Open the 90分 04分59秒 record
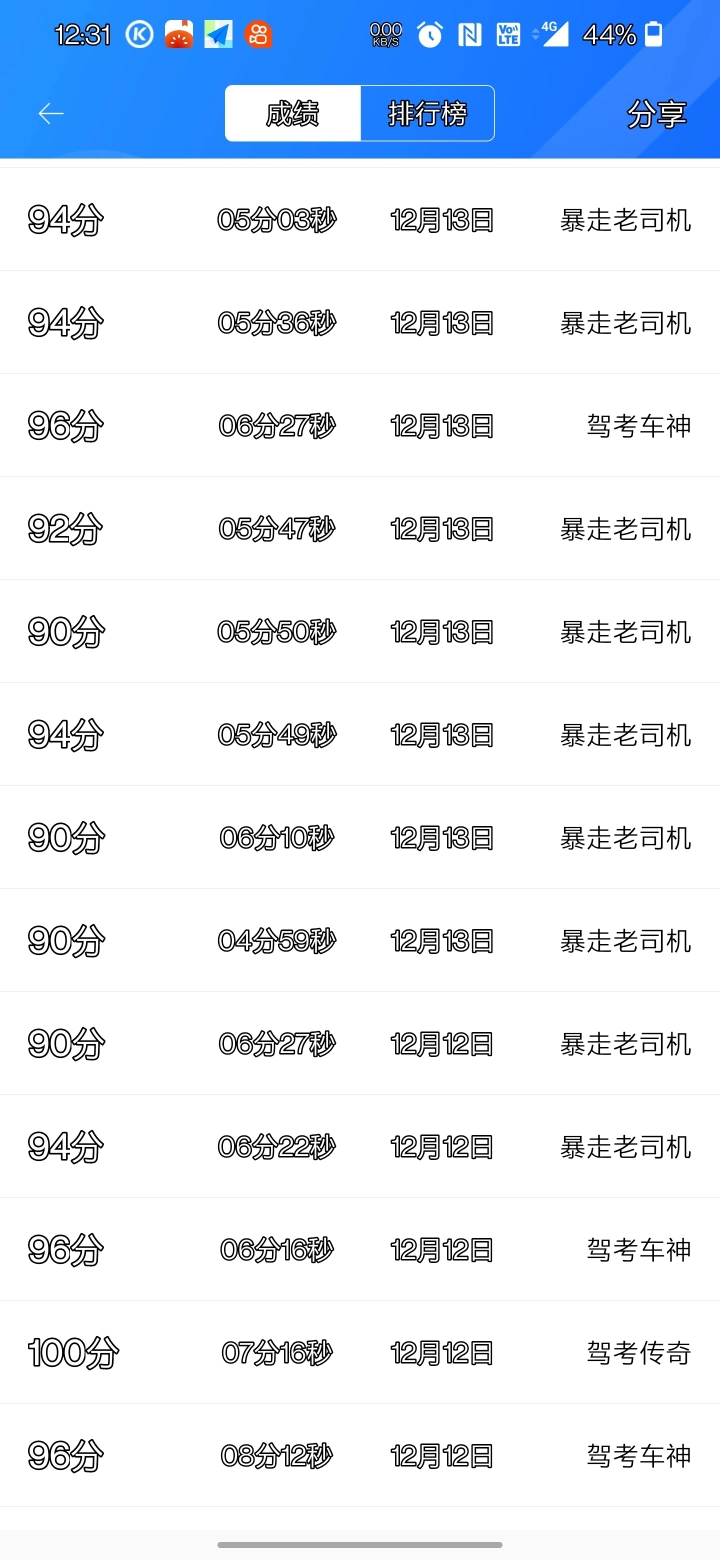720x1560 pixels. (x=360, y=941)
